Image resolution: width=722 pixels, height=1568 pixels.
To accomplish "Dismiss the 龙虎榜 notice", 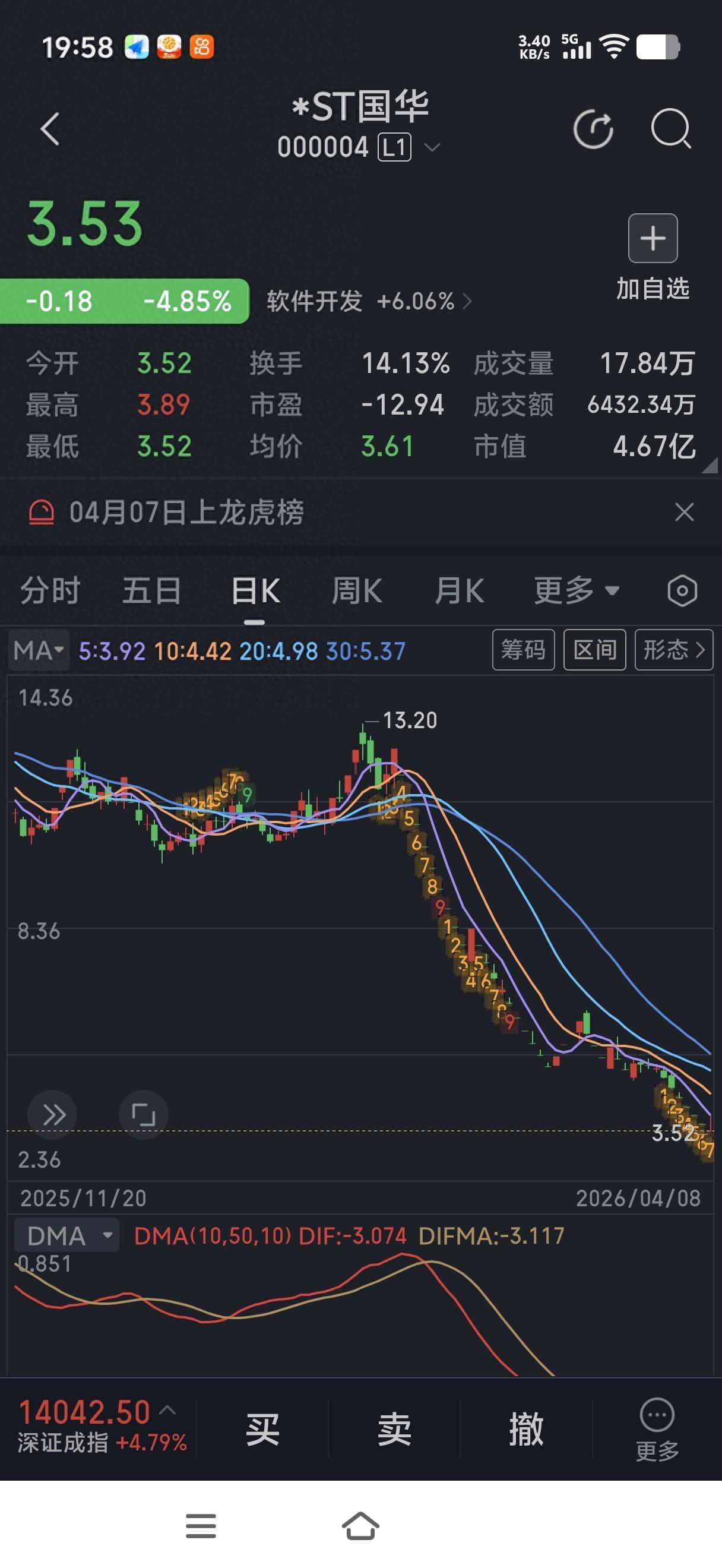I will [x=684, y=513].
